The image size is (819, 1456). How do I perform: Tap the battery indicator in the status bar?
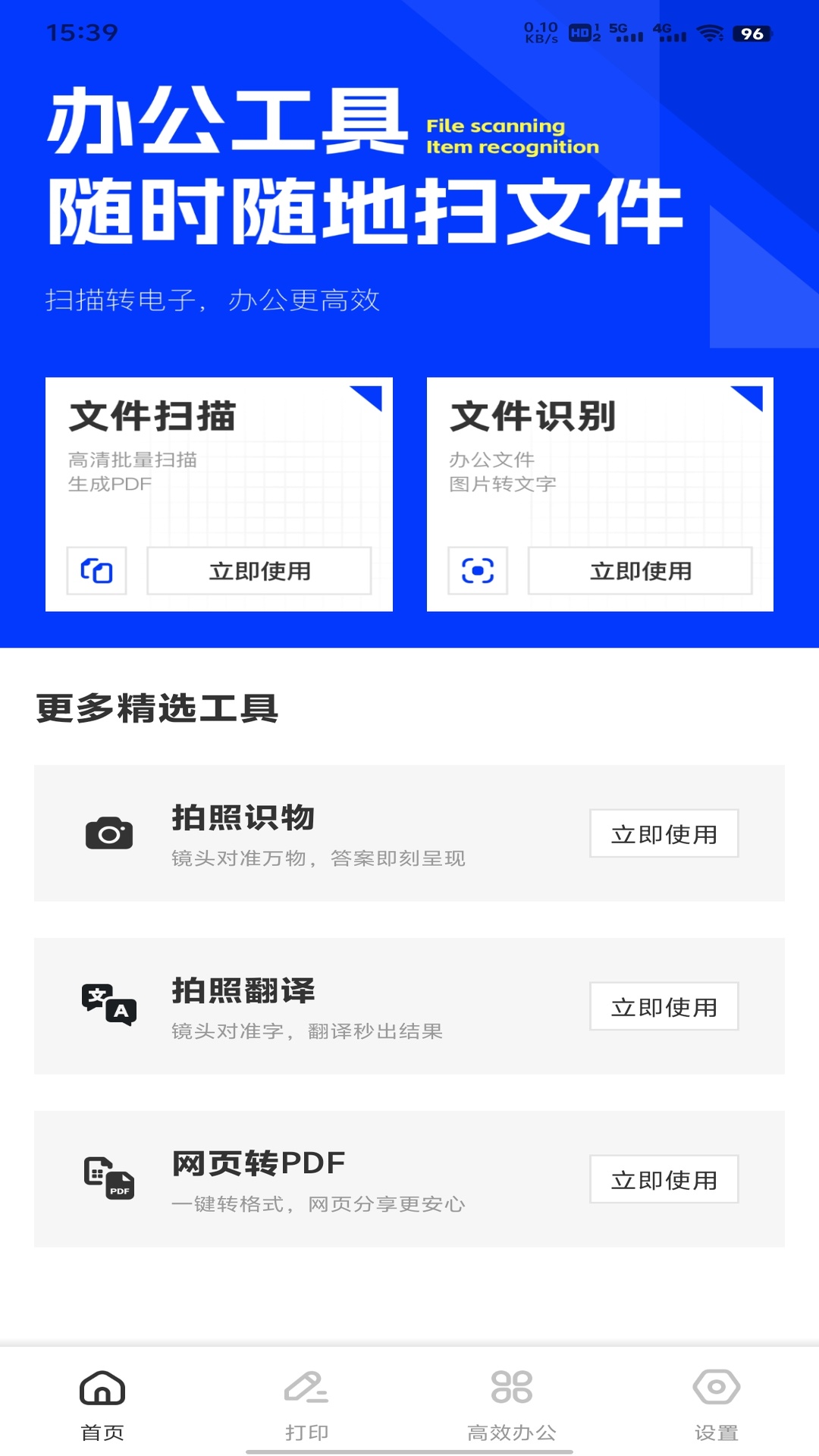752,33
